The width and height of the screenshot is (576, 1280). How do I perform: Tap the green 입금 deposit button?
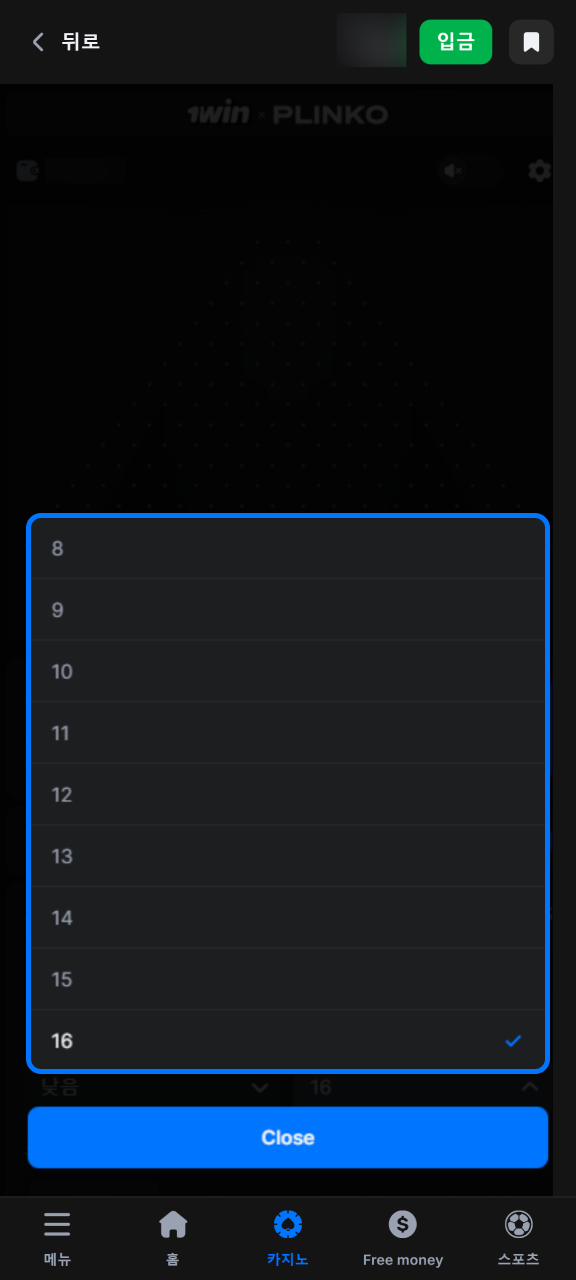pyautogui.click(x=456, y=42)
